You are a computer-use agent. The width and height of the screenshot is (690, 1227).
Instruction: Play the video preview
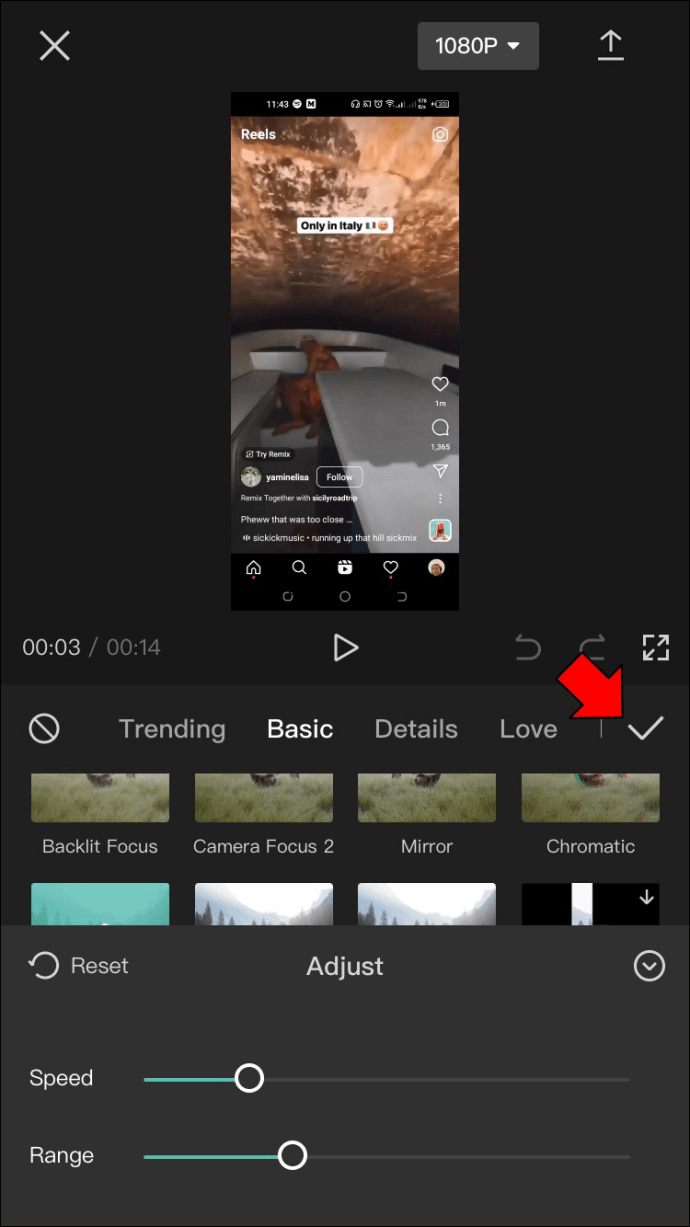(x=345, y=647)
